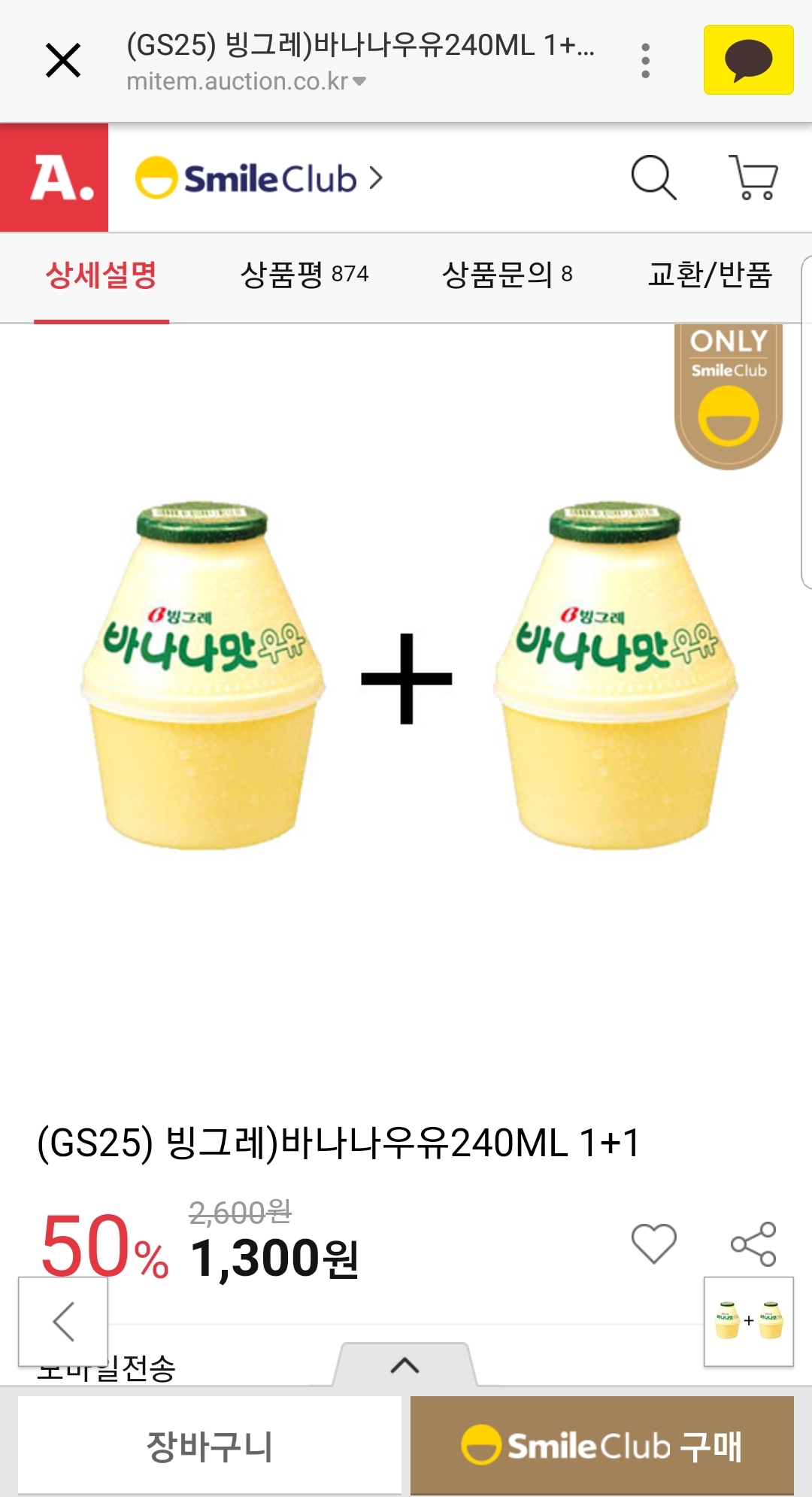
Task: Add this item to wishlist heart
Action: click(x=654, y=1243)
